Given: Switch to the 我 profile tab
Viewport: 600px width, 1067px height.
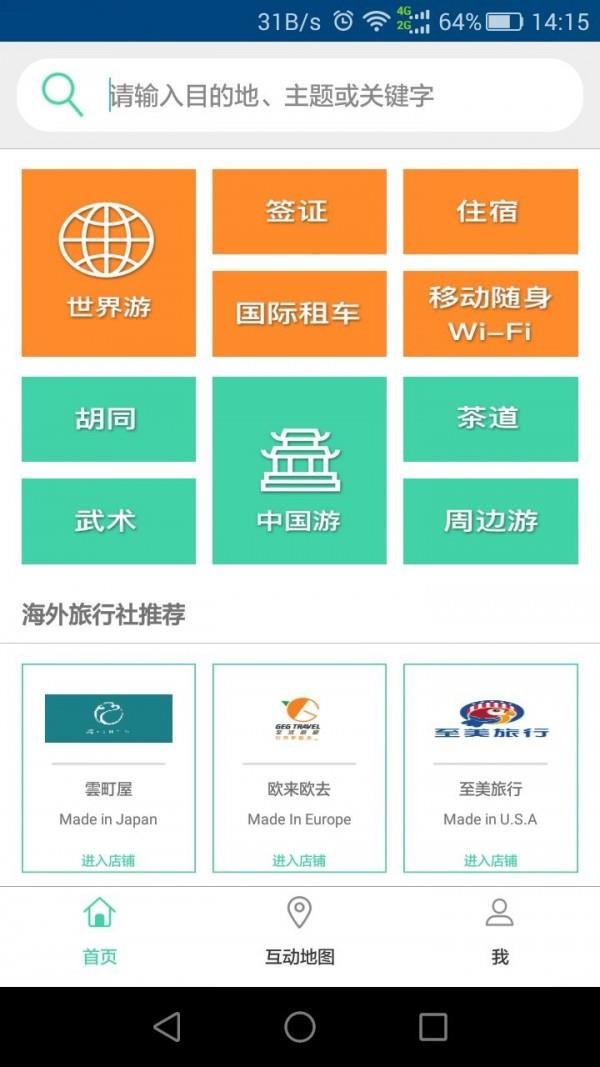Looking at the screenshot, I should tap(499, 932).
